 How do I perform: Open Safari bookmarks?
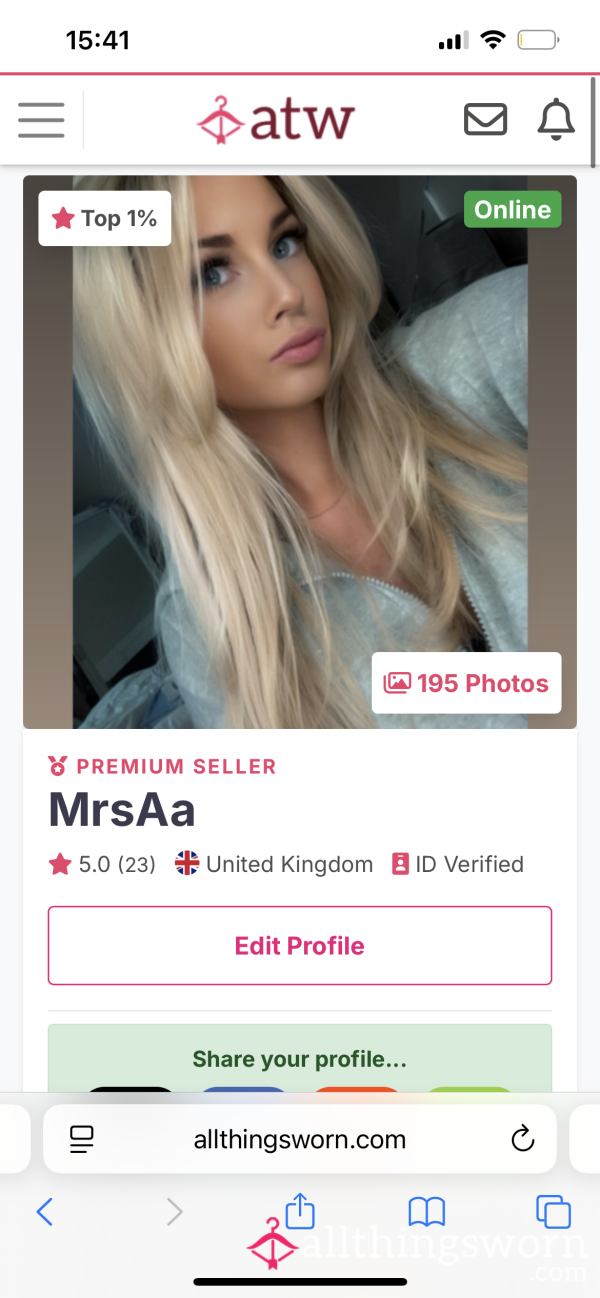click(427, 1213)
